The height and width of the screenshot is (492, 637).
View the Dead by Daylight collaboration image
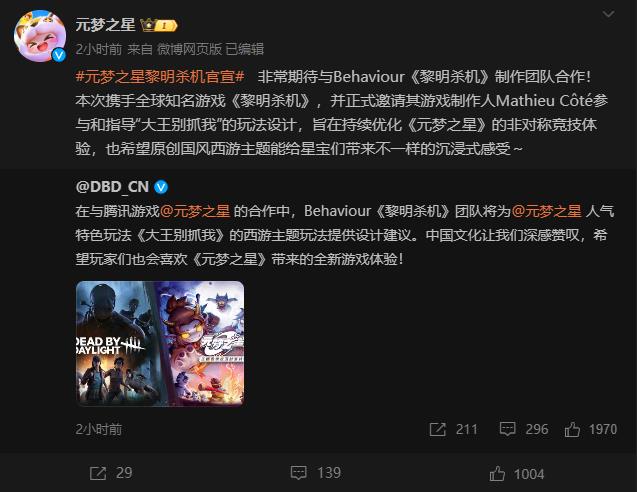click(160, 343)
